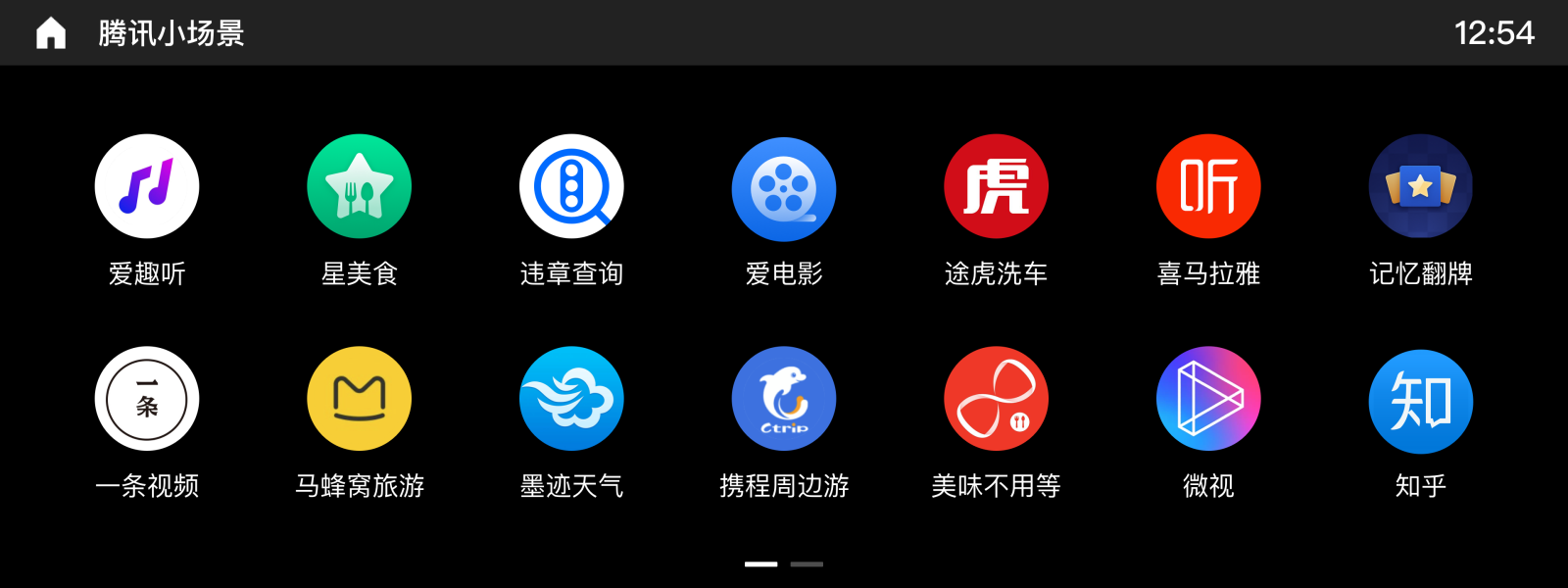
Task: Open the 爱电影 movie app
Action: [784, 188]
